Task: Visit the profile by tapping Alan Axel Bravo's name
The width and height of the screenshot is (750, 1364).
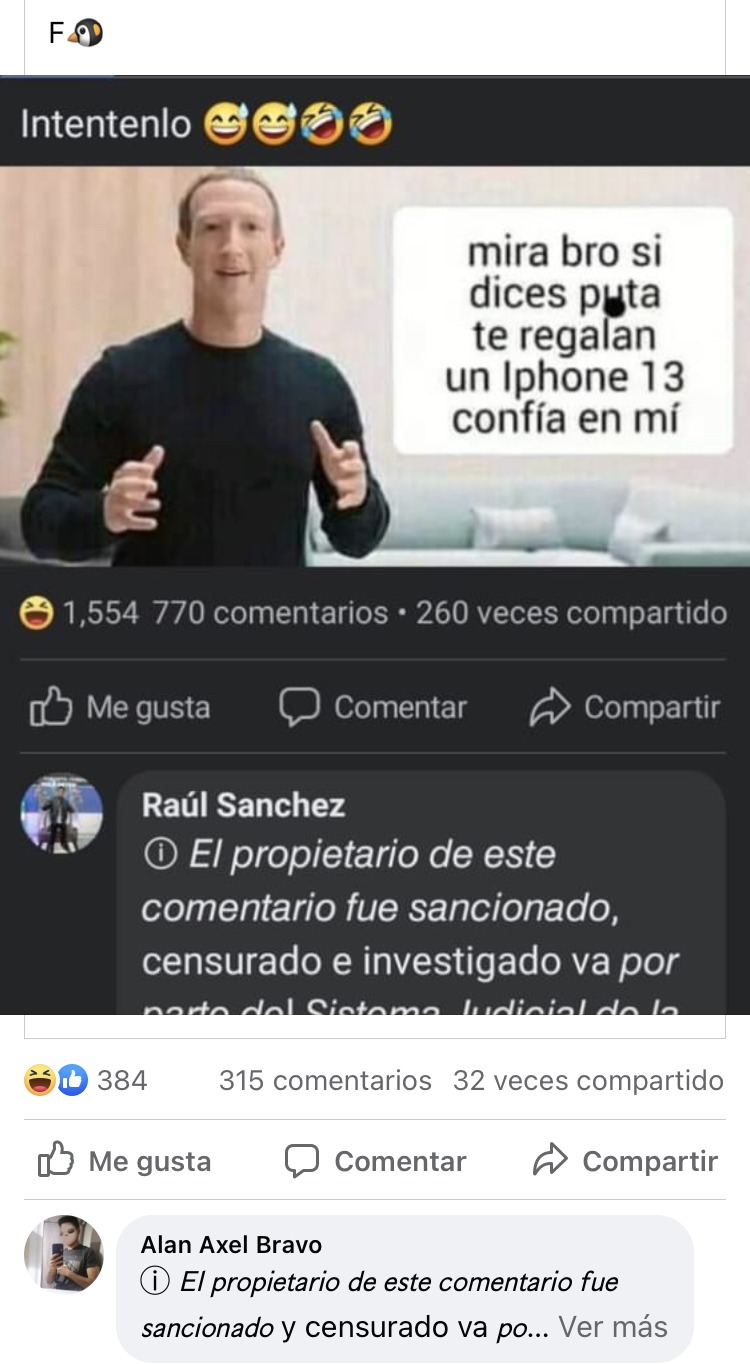Action: pos(231,1245)
